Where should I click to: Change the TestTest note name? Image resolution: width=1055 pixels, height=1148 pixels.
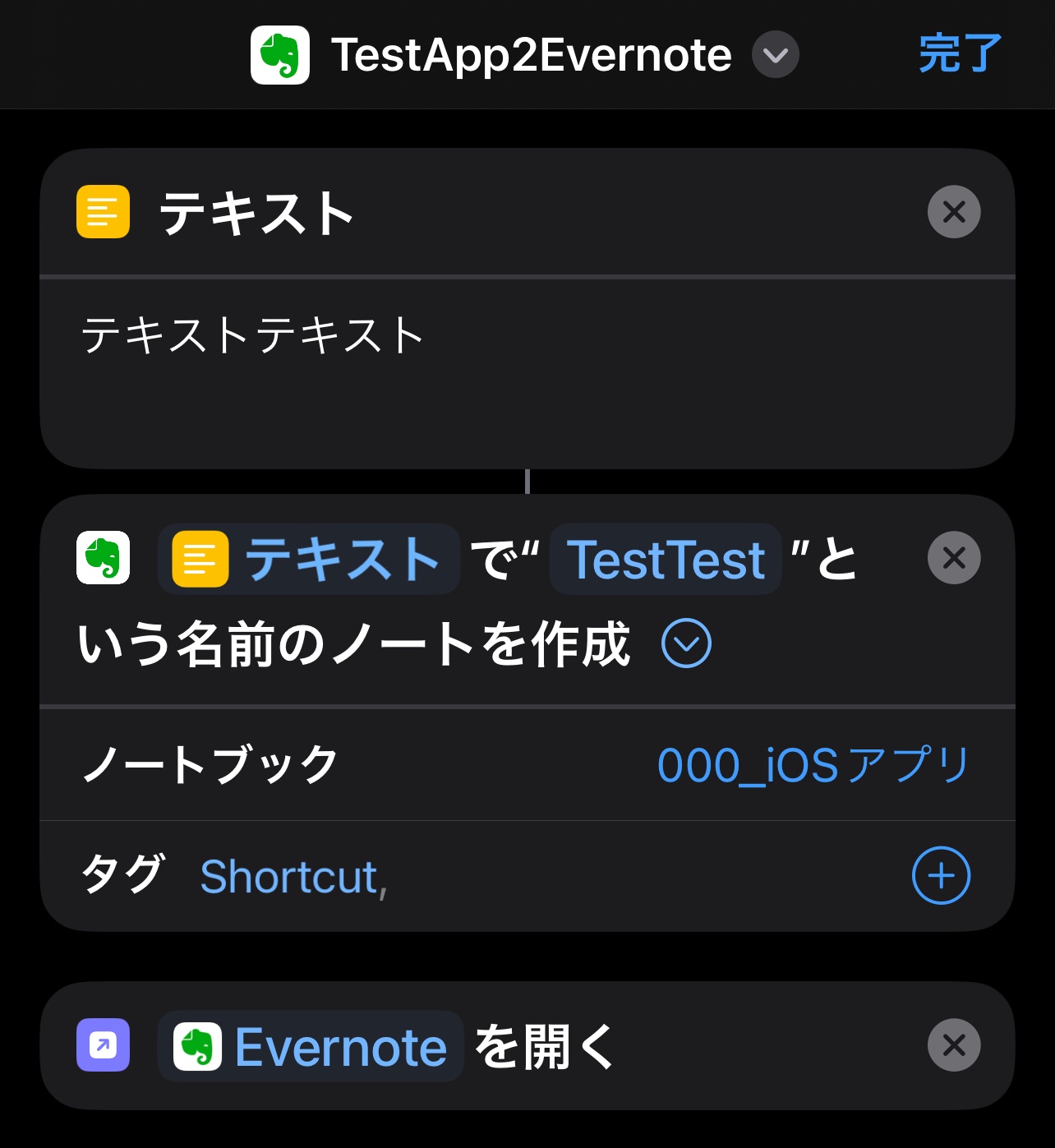click(666, 560)
